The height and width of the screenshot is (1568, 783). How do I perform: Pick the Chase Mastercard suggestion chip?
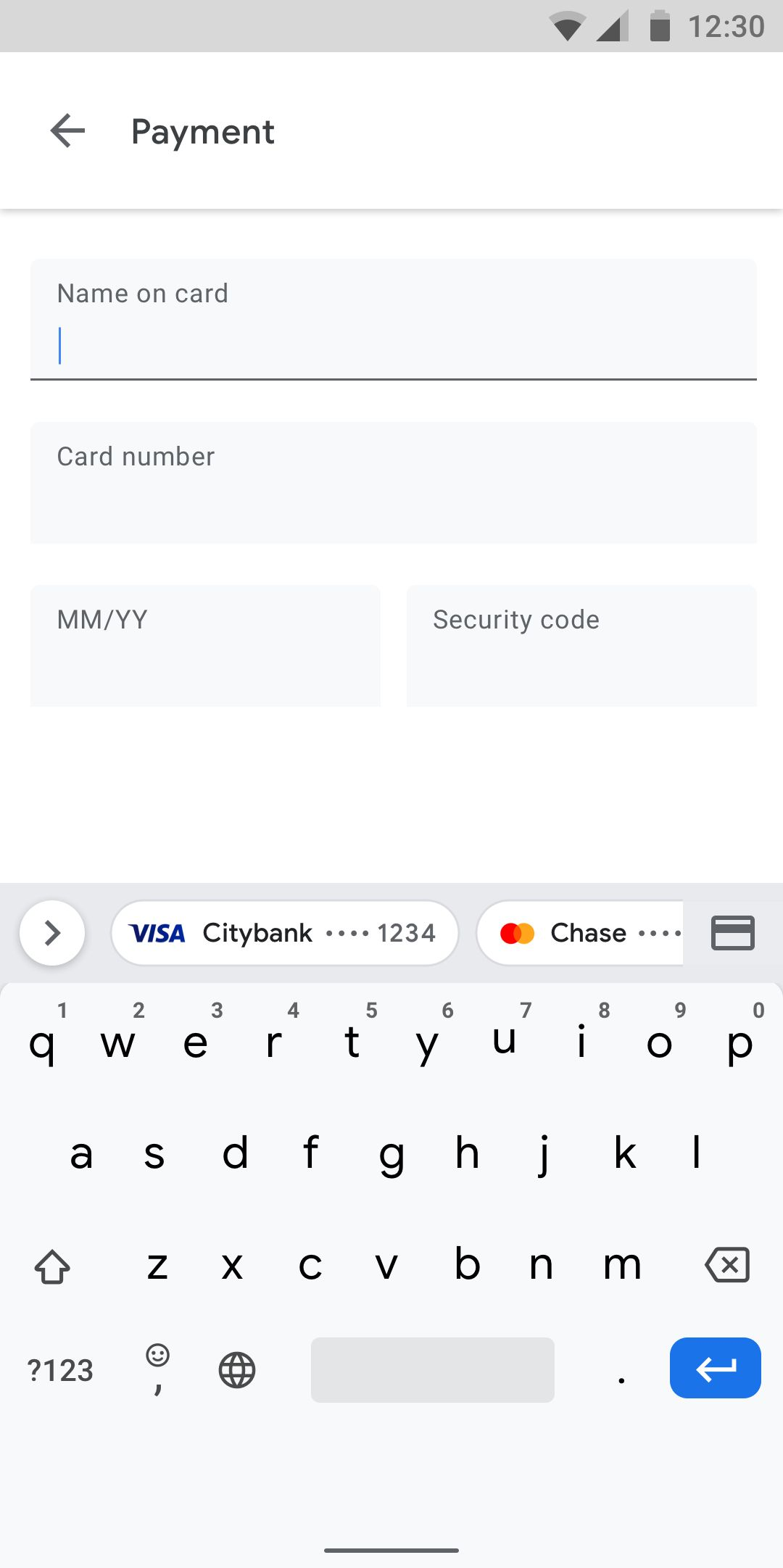coord(581,933)
